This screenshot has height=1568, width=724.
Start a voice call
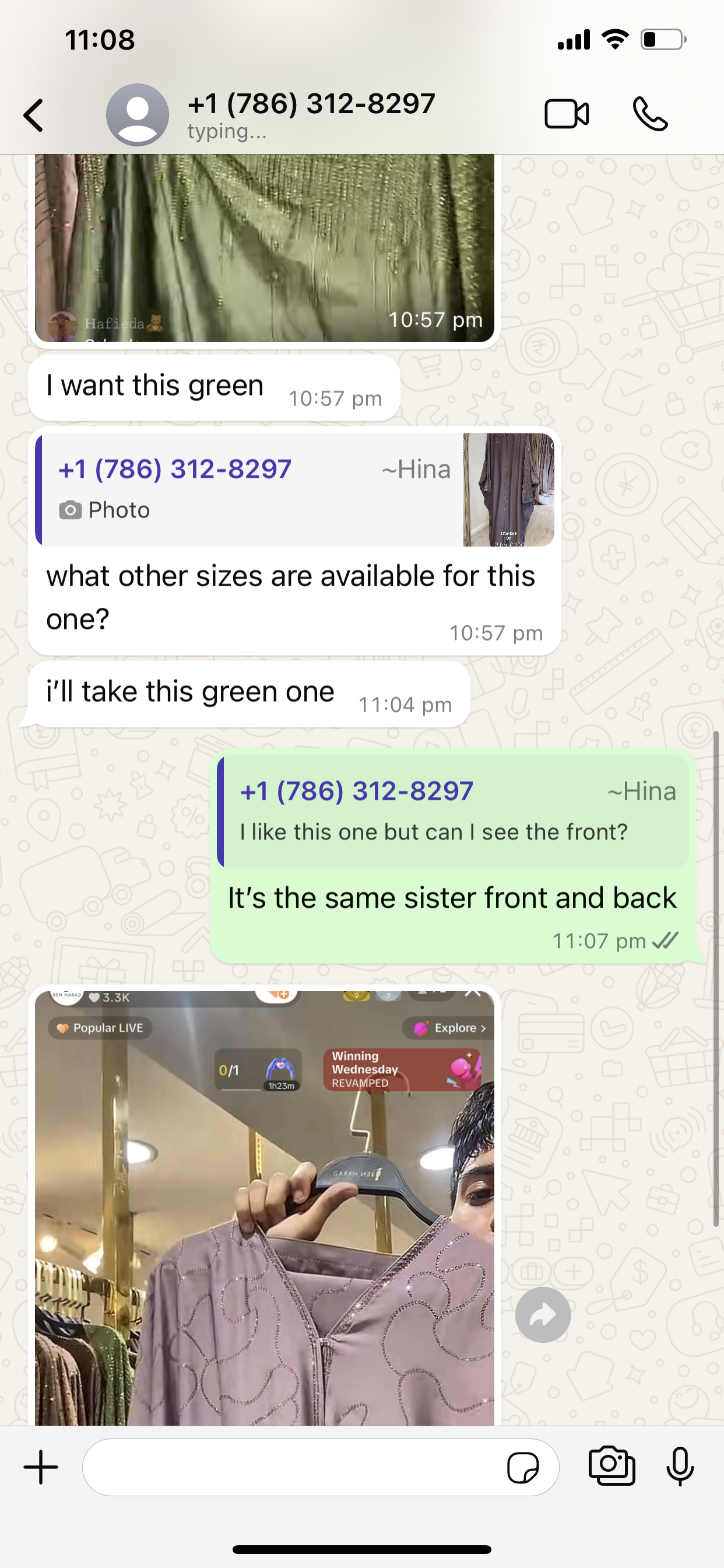coord(650,114)
